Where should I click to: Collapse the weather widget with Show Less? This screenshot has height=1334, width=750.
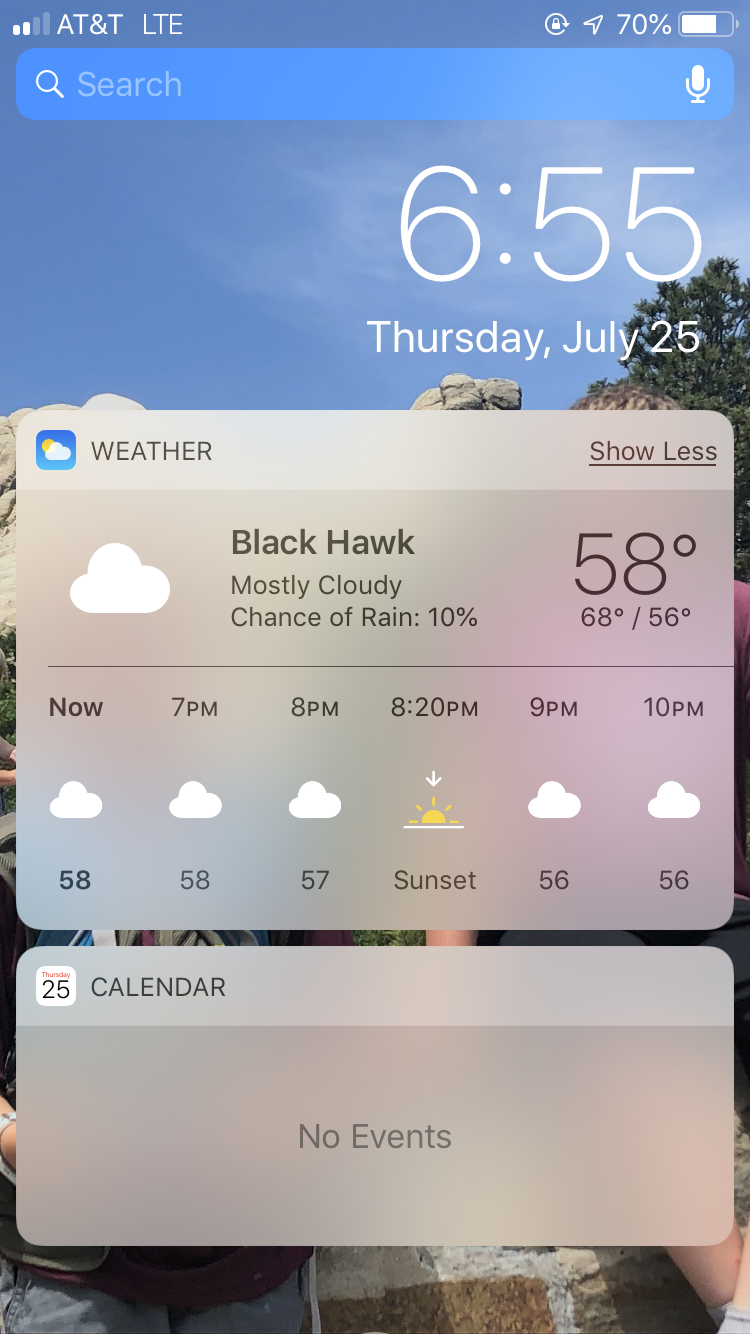(x=652, y=452)
